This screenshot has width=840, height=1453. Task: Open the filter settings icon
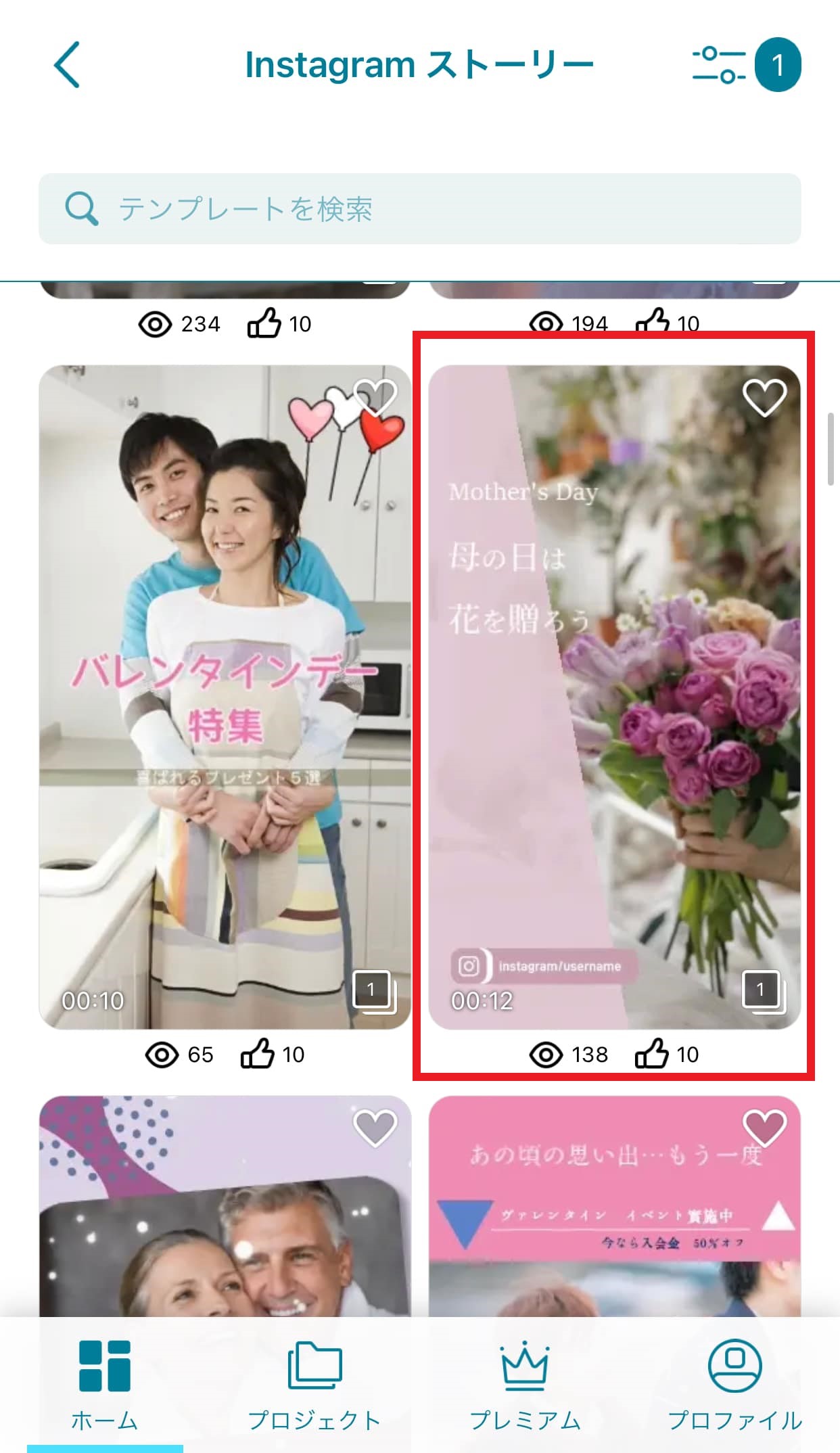coord(720,65)
